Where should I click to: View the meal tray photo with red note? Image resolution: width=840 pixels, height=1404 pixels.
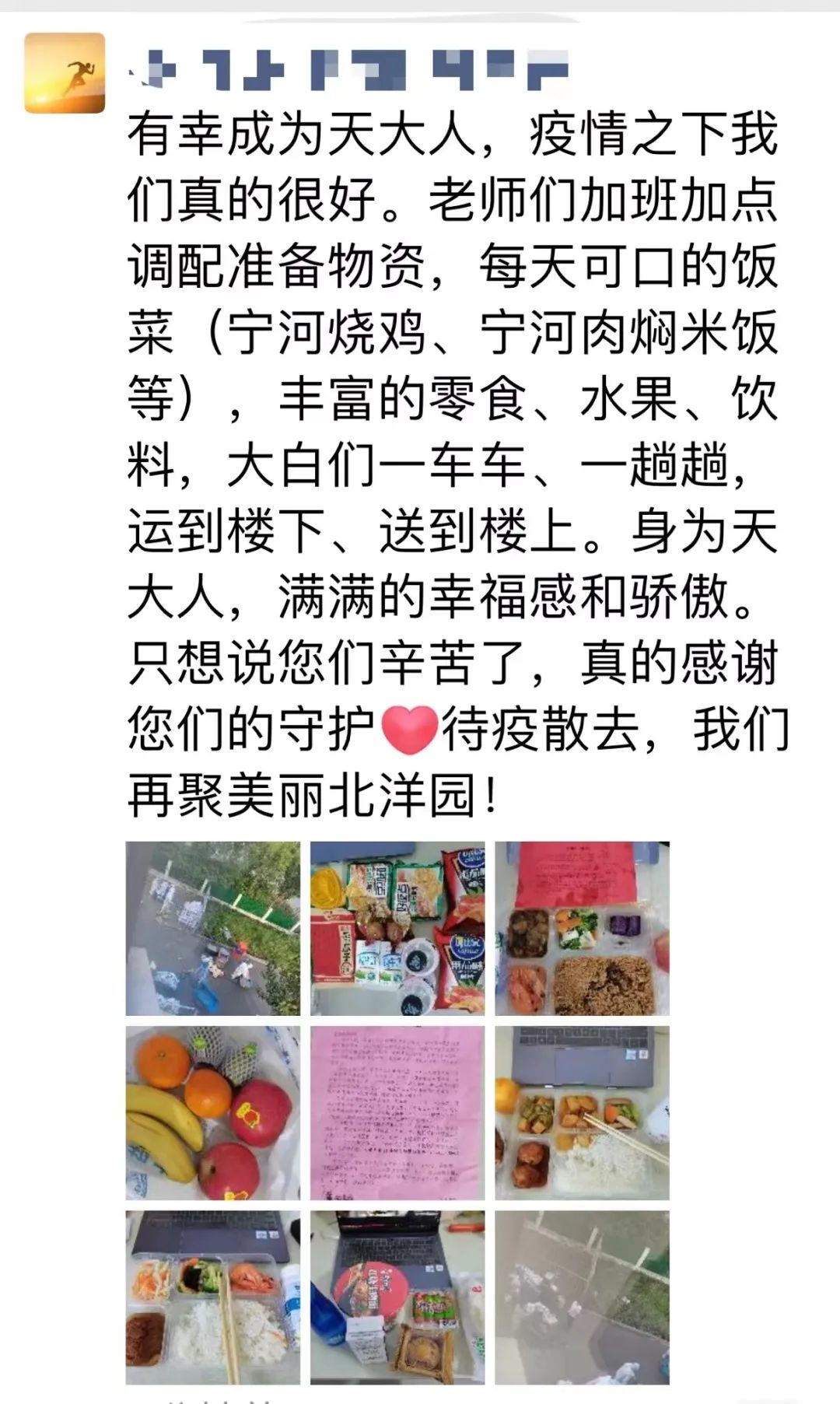tap(582, 928)
